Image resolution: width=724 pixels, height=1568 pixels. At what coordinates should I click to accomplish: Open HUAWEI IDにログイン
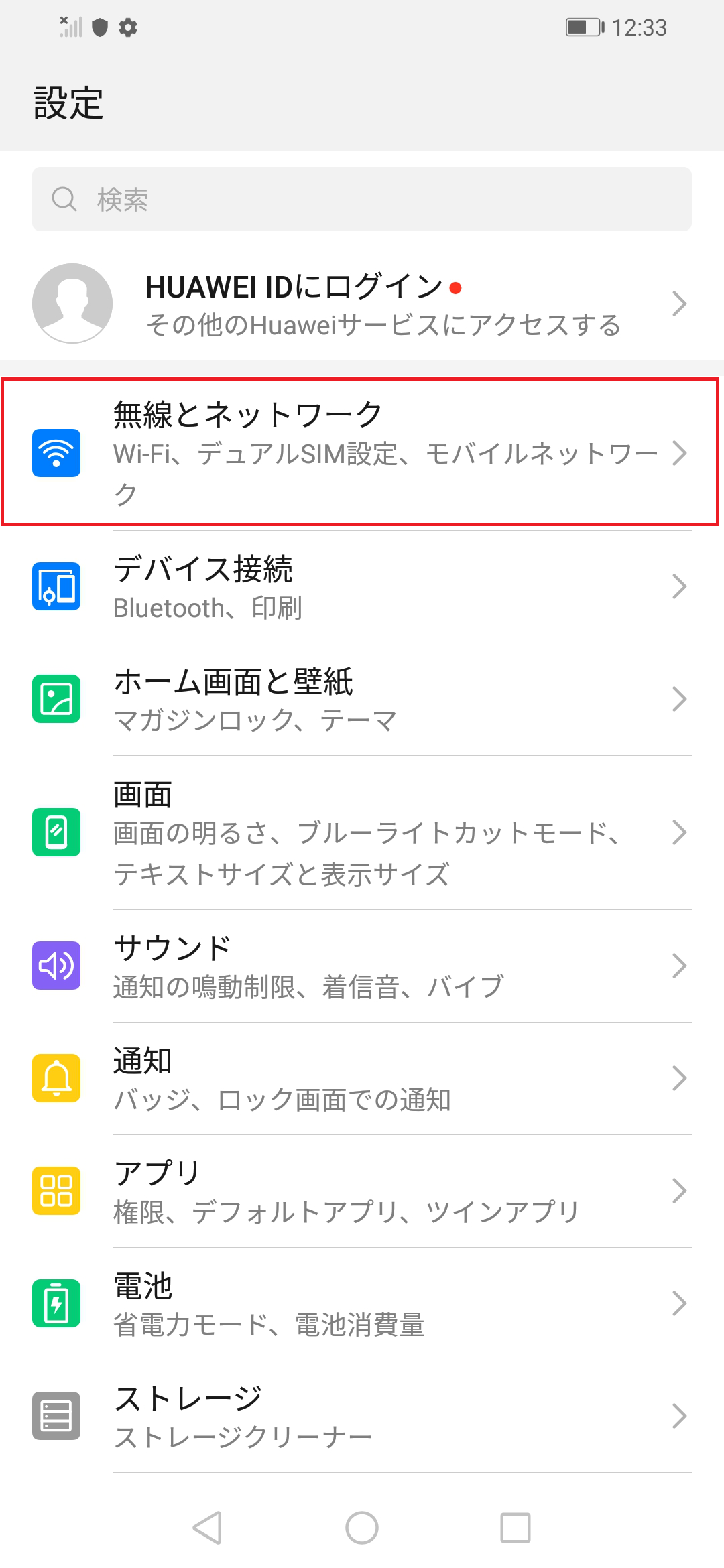362,304
